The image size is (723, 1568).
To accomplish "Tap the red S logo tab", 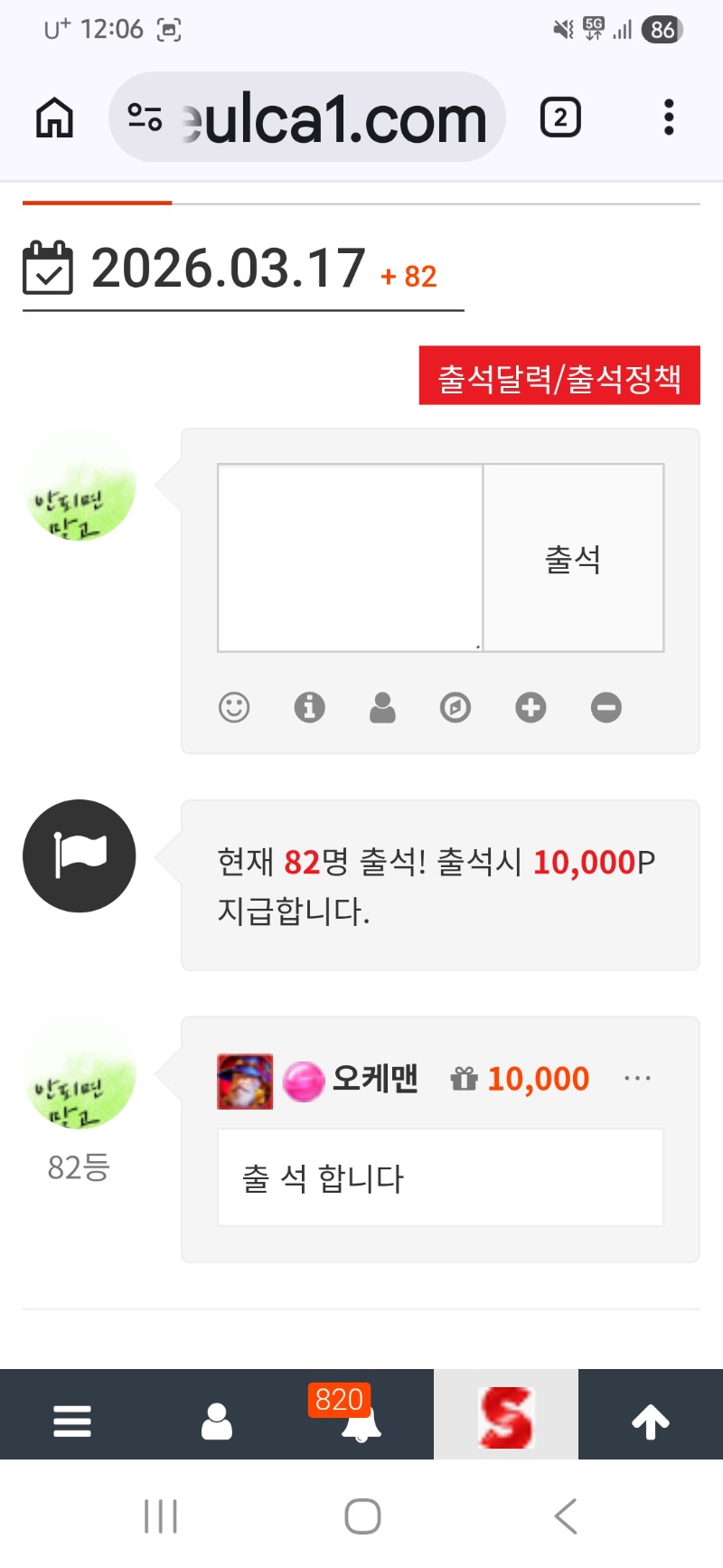I will coord(506,1417).
